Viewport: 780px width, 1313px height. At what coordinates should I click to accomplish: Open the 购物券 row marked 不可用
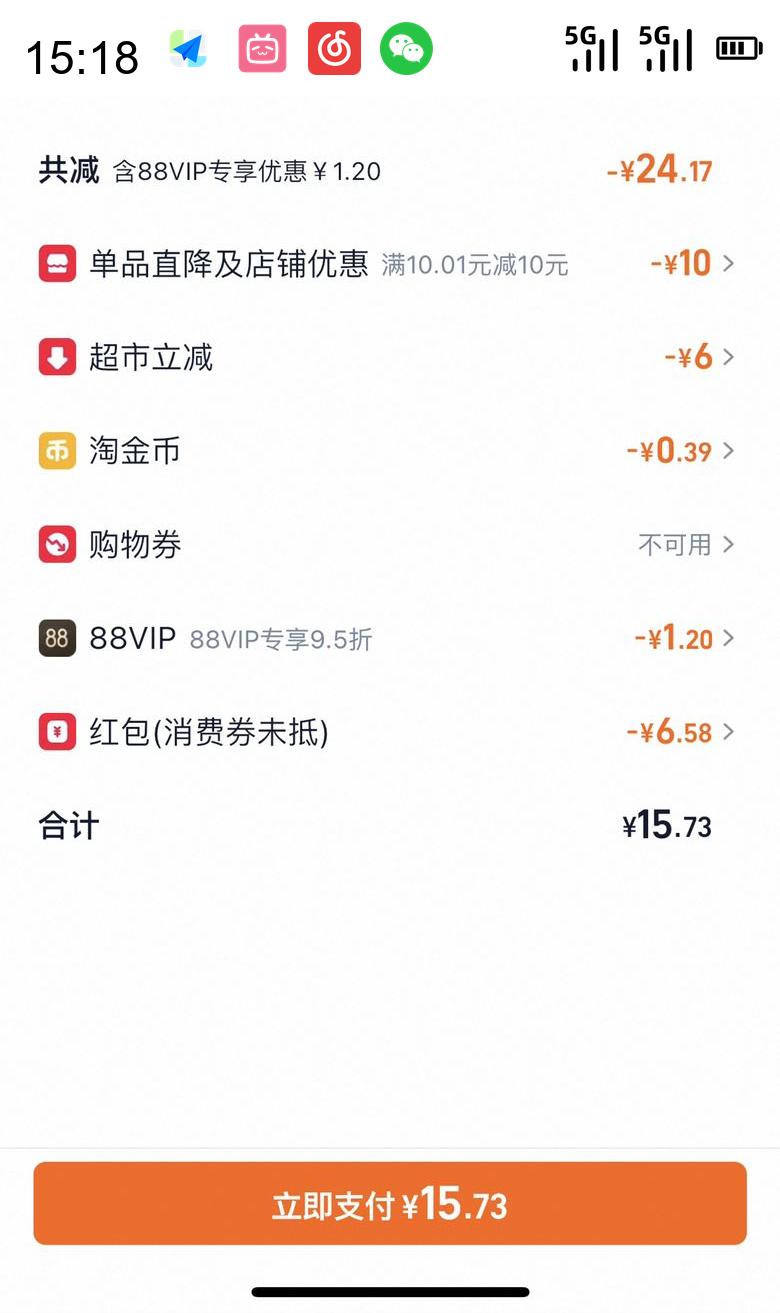coord(390,545)
